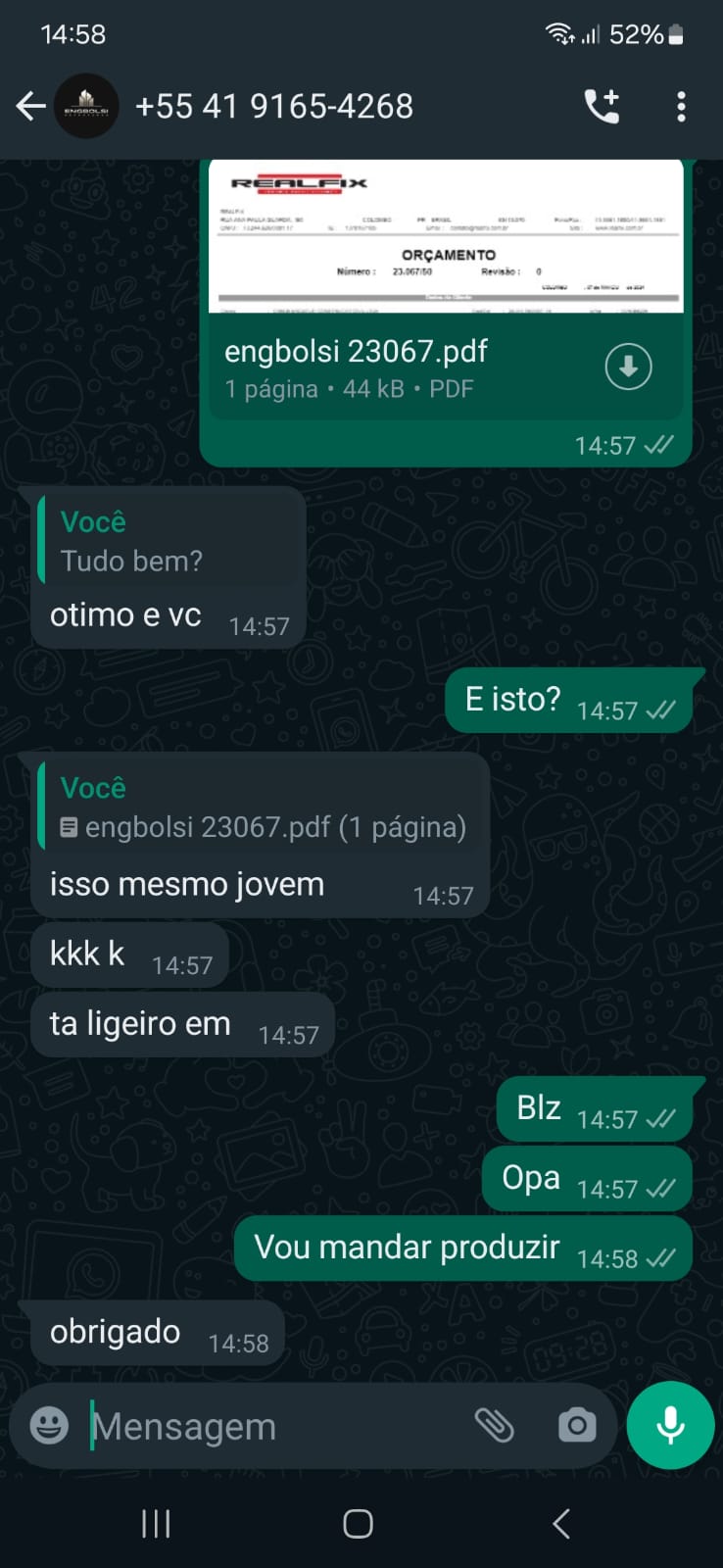The image size is (723, 1568).
Task: Open the camera from the message bar
Action: point(577,1425)
